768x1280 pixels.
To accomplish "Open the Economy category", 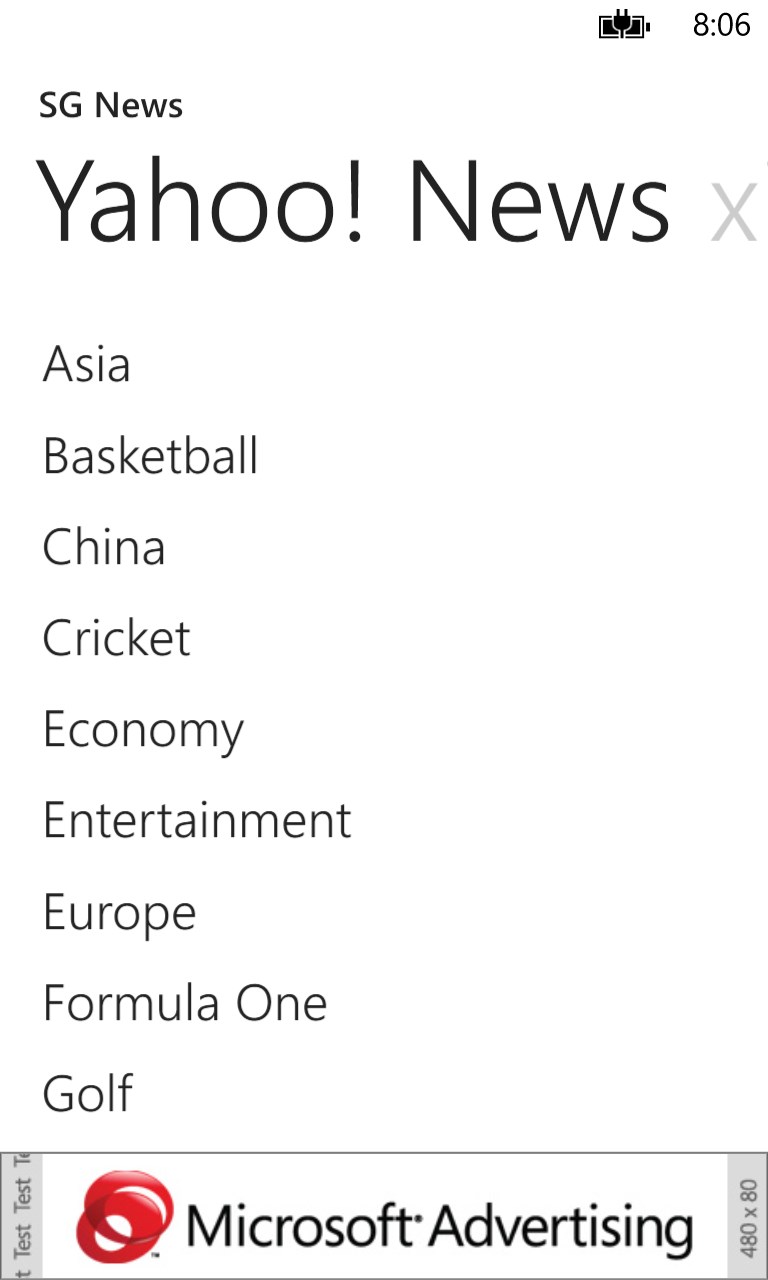I will click(143, 731).
